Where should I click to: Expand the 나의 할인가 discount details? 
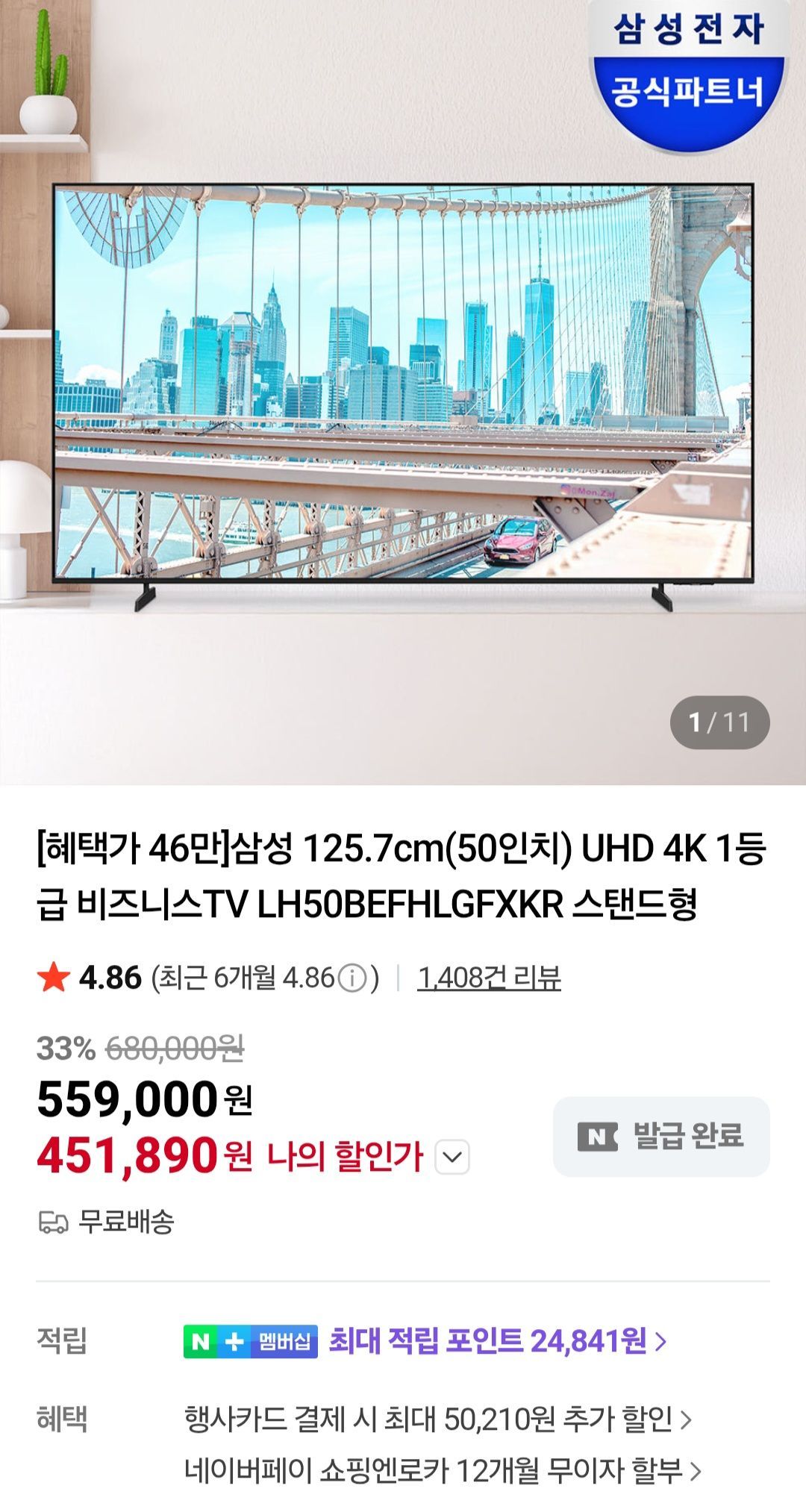(x=452, y=1157)
